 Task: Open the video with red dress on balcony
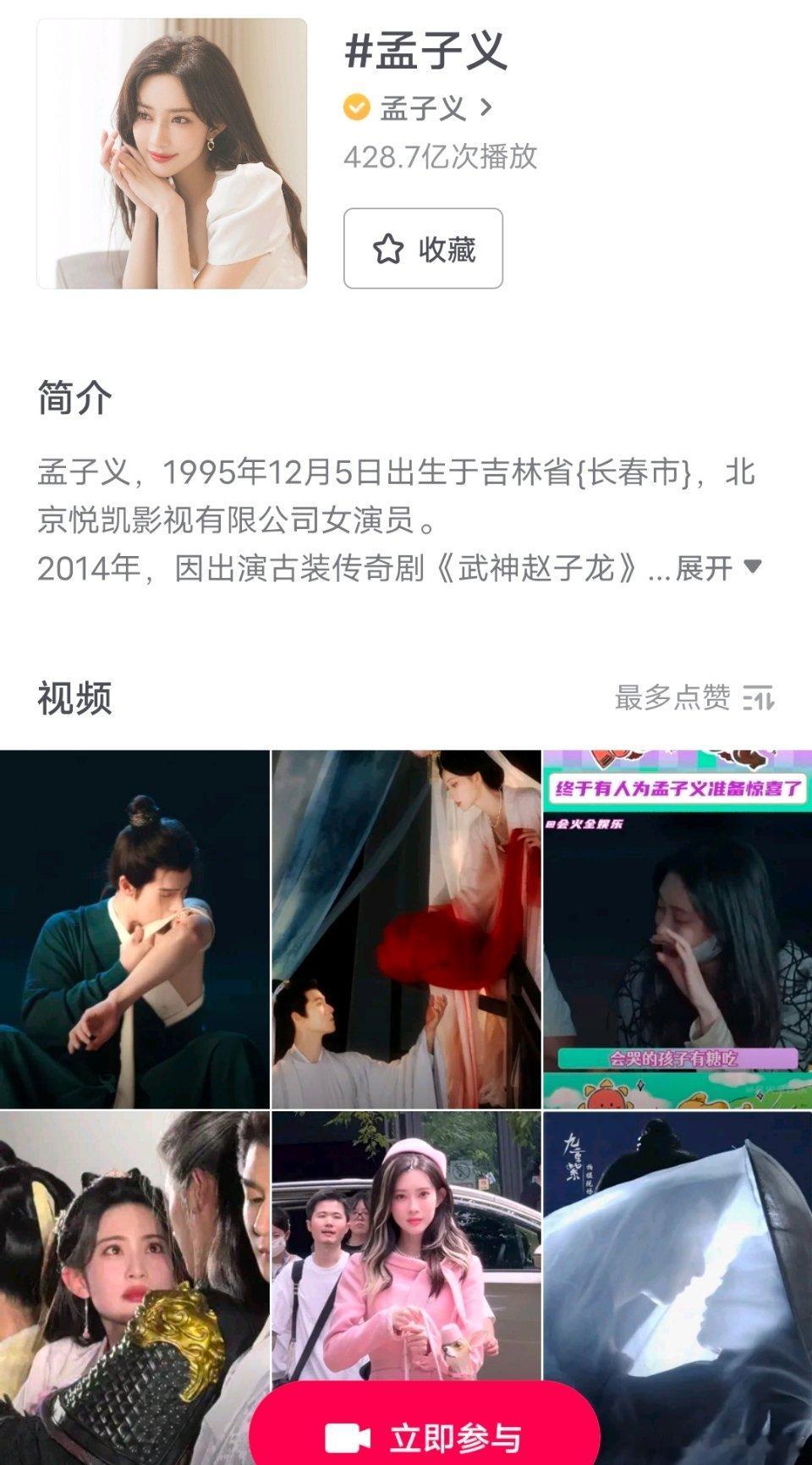(406, 928)
